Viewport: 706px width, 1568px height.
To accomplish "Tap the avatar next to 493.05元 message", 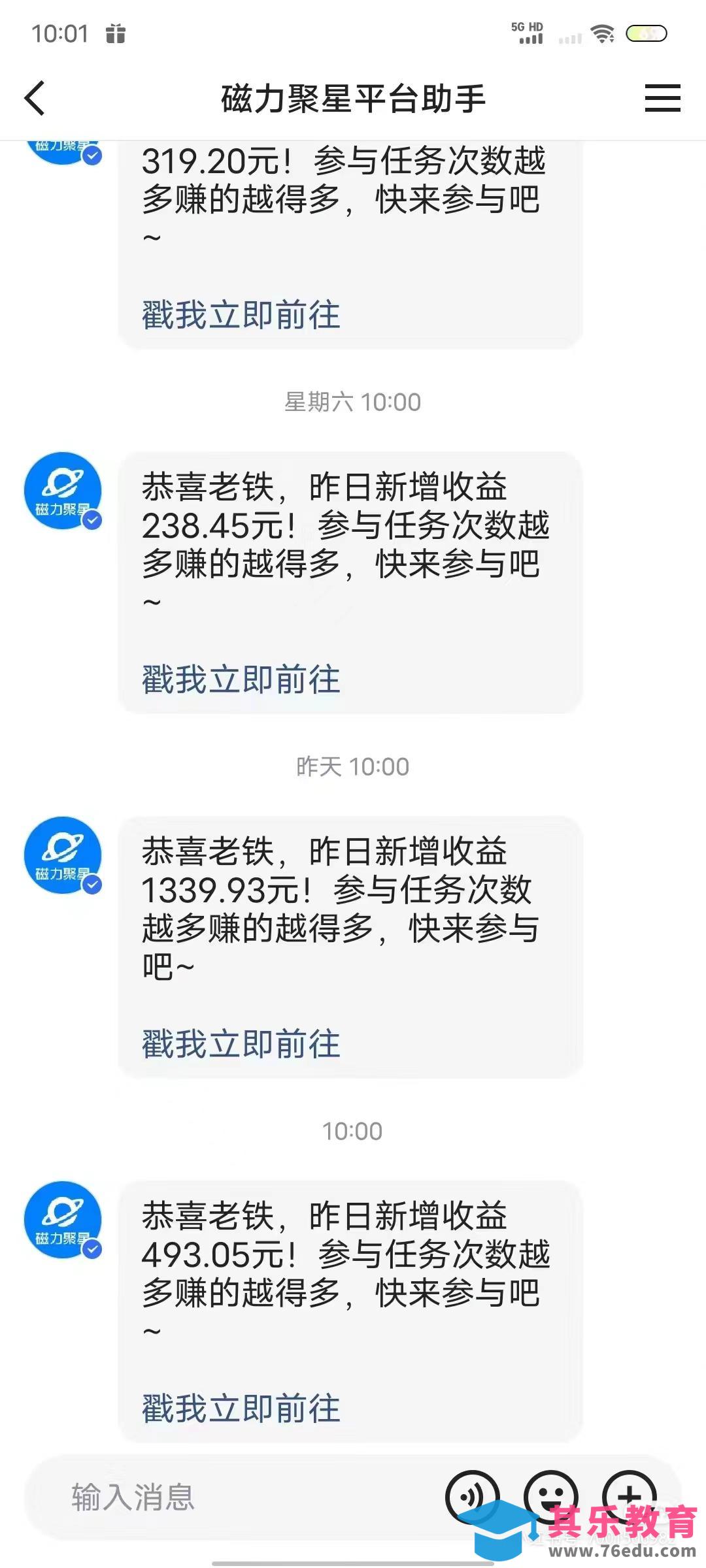I will (63, 1220).
